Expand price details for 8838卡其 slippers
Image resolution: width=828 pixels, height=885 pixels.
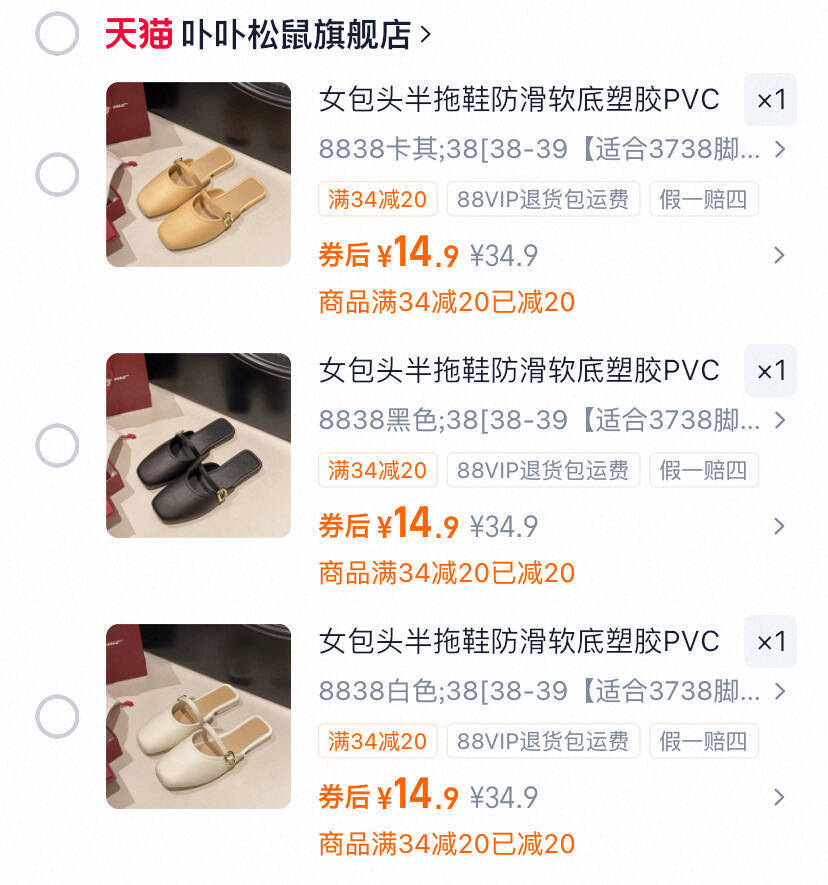(779, 256)
